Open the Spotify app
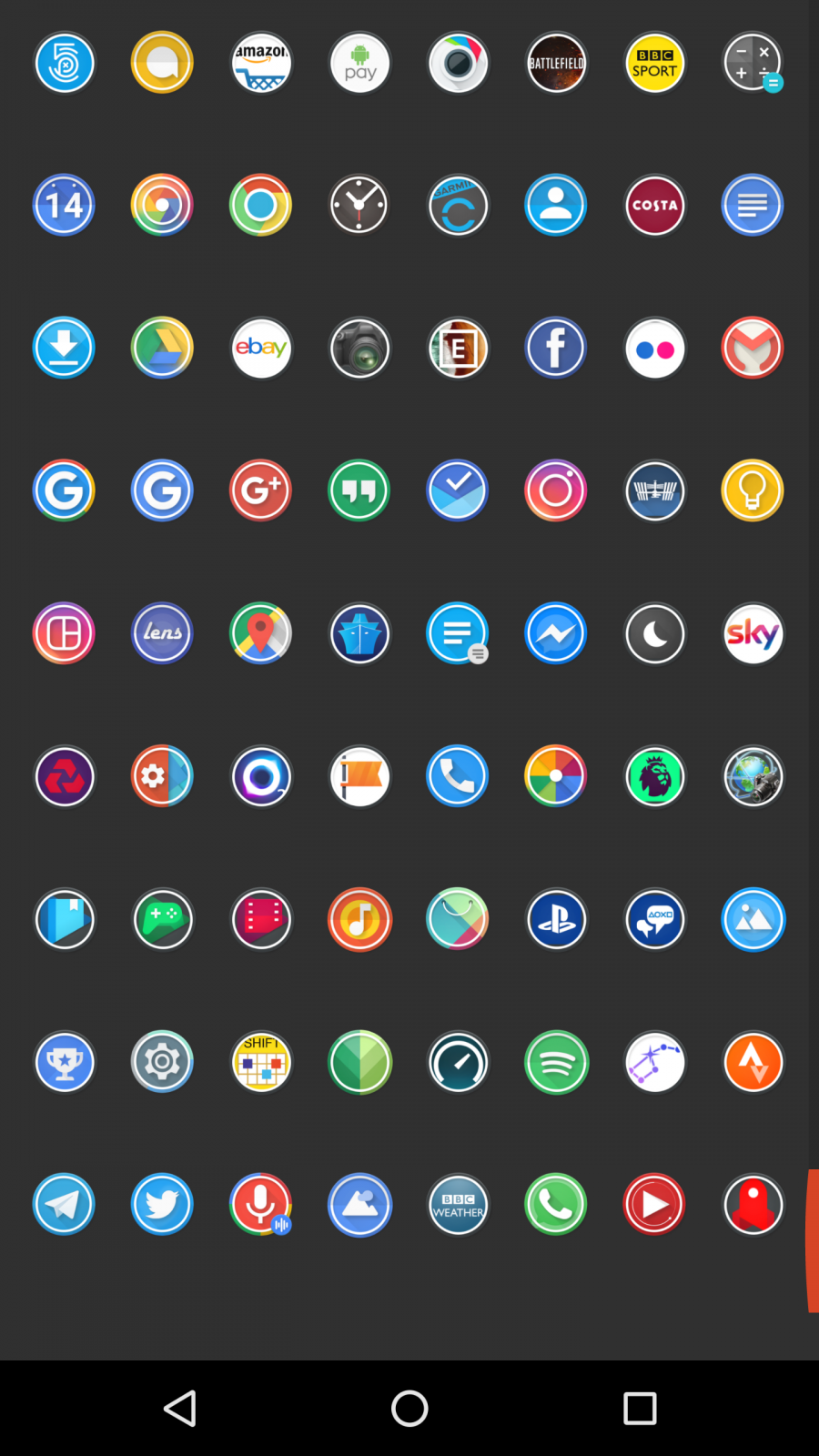Screen dimensions: 819x1456 [556, 1062]
